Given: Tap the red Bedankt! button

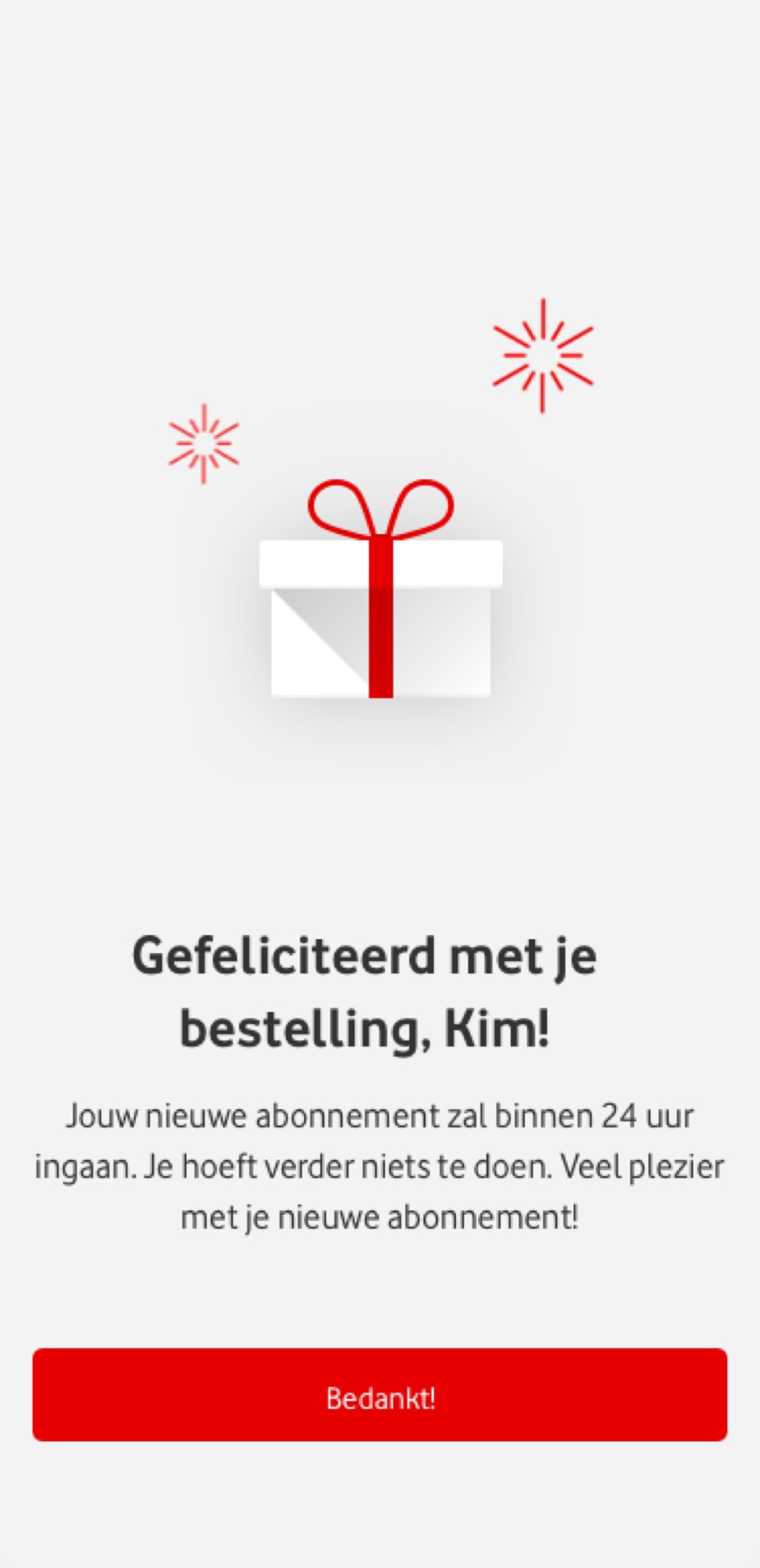Looking at the screenshot, I should tap(380, 1398).
